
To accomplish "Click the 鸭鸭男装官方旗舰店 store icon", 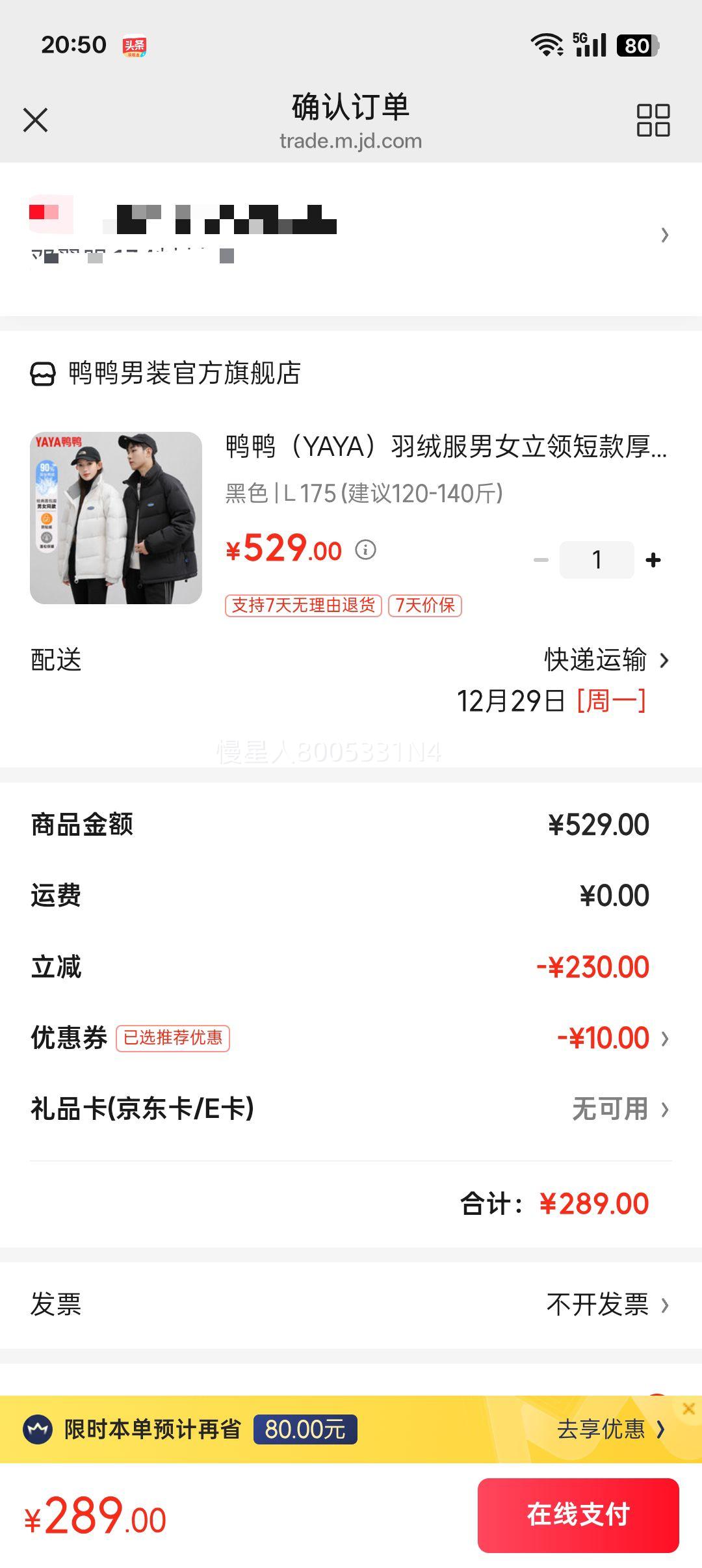I will tap(43, 372).
